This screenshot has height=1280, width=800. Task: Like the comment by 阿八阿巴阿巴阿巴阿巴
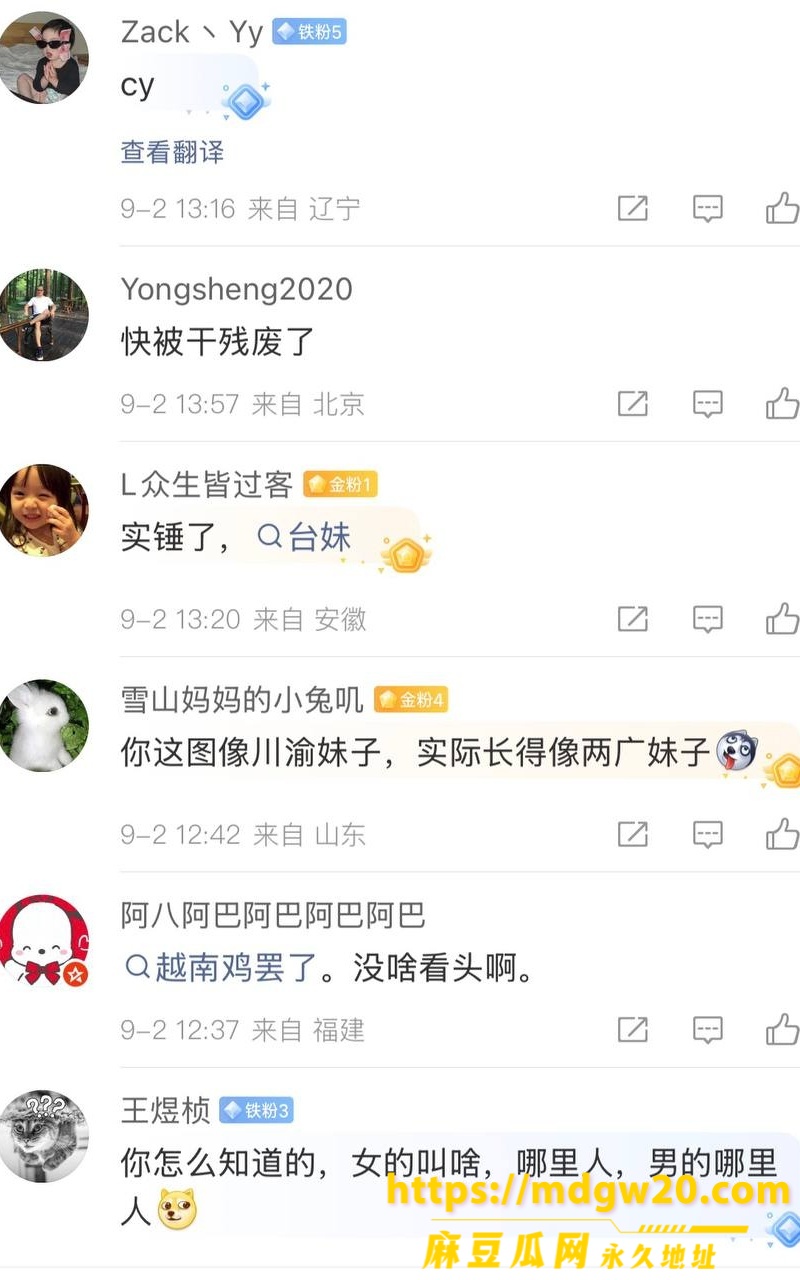(x=783, y=1029)
